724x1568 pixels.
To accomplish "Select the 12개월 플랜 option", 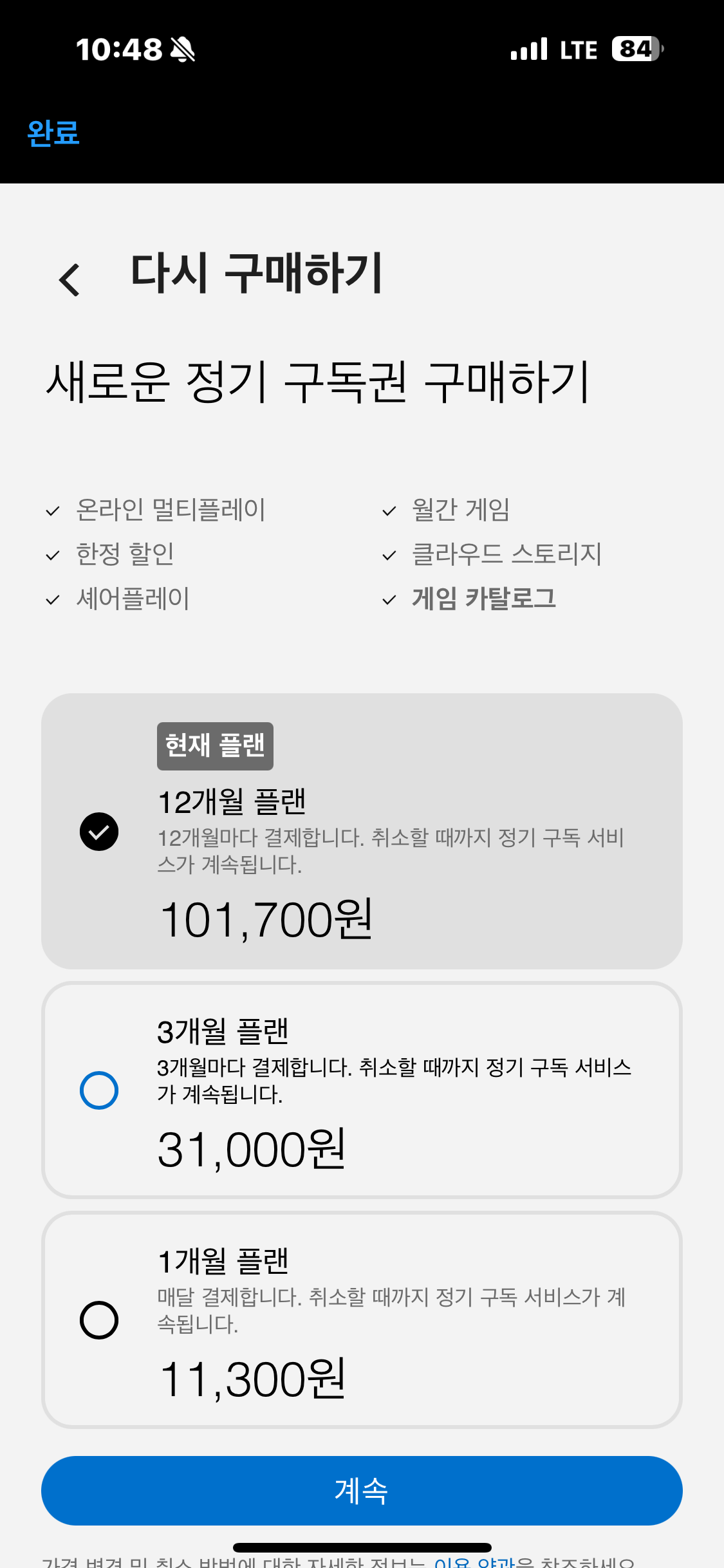I will (x=99, y=832).
